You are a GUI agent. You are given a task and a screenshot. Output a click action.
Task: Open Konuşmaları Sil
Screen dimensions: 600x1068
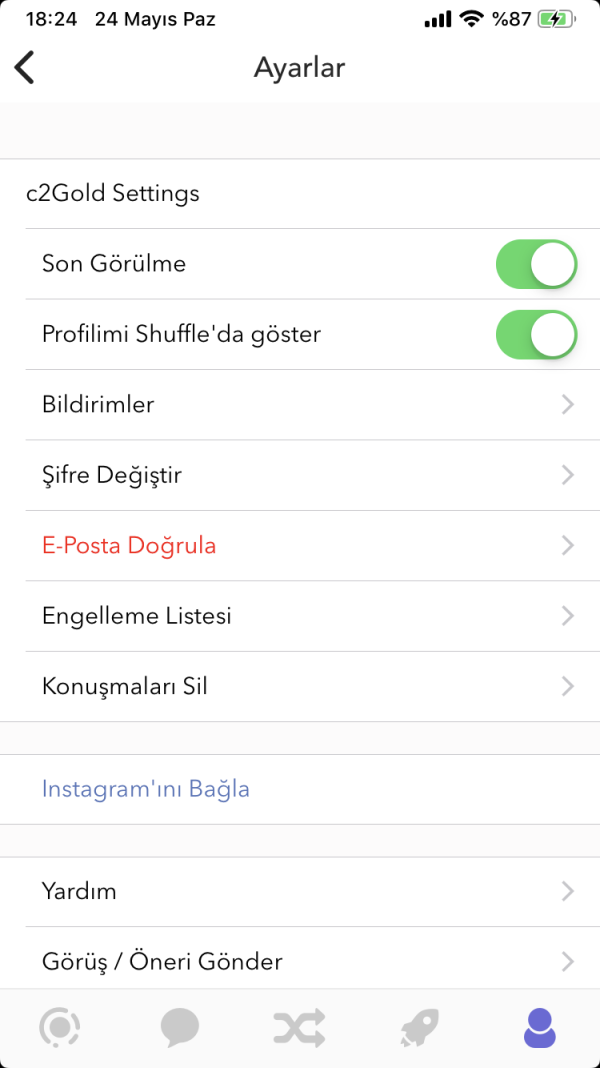coord(300,687)
